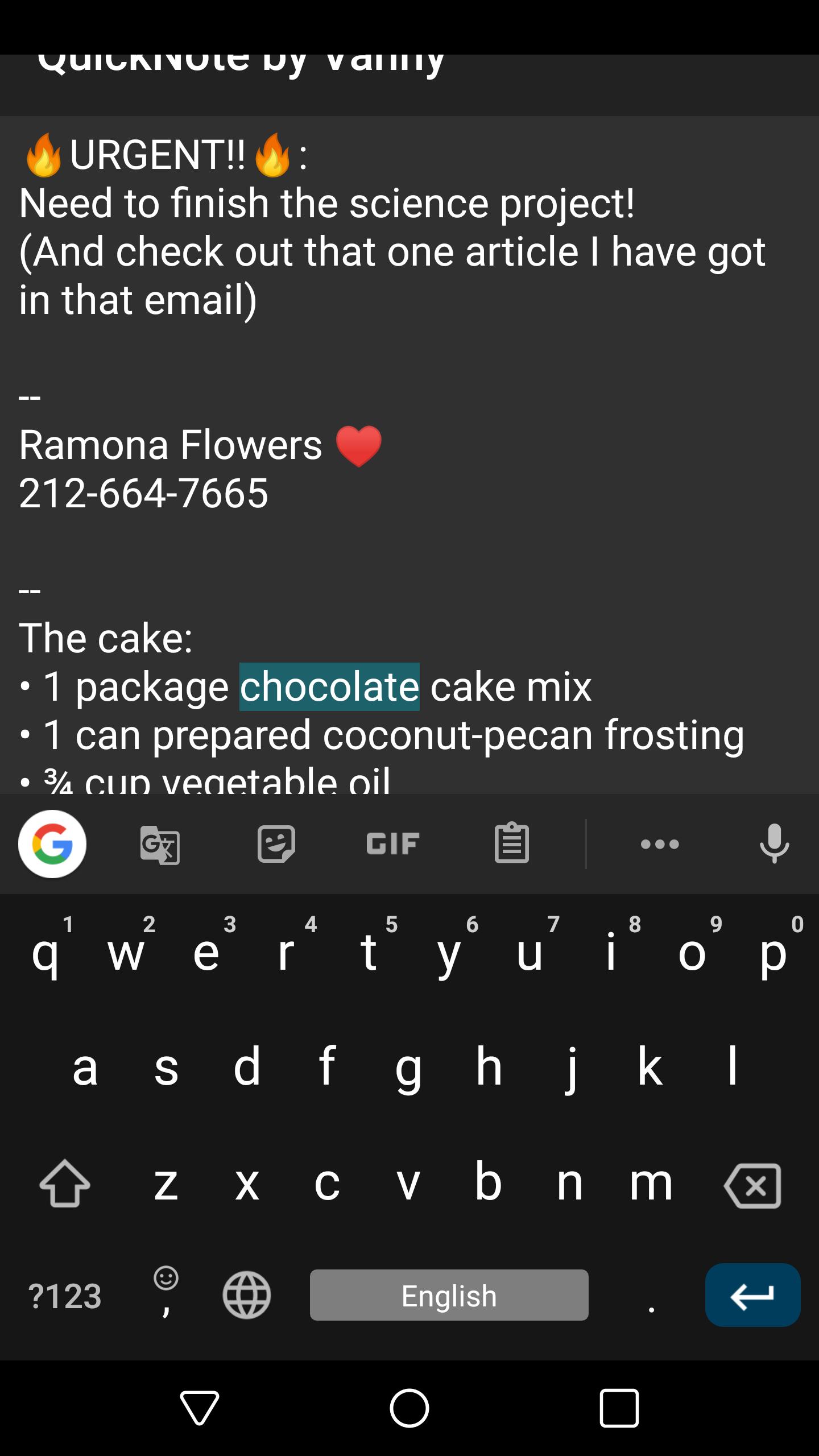Open the GIF search on the keyboard
The image size is (819, 1456).
[x=393, y=844]
